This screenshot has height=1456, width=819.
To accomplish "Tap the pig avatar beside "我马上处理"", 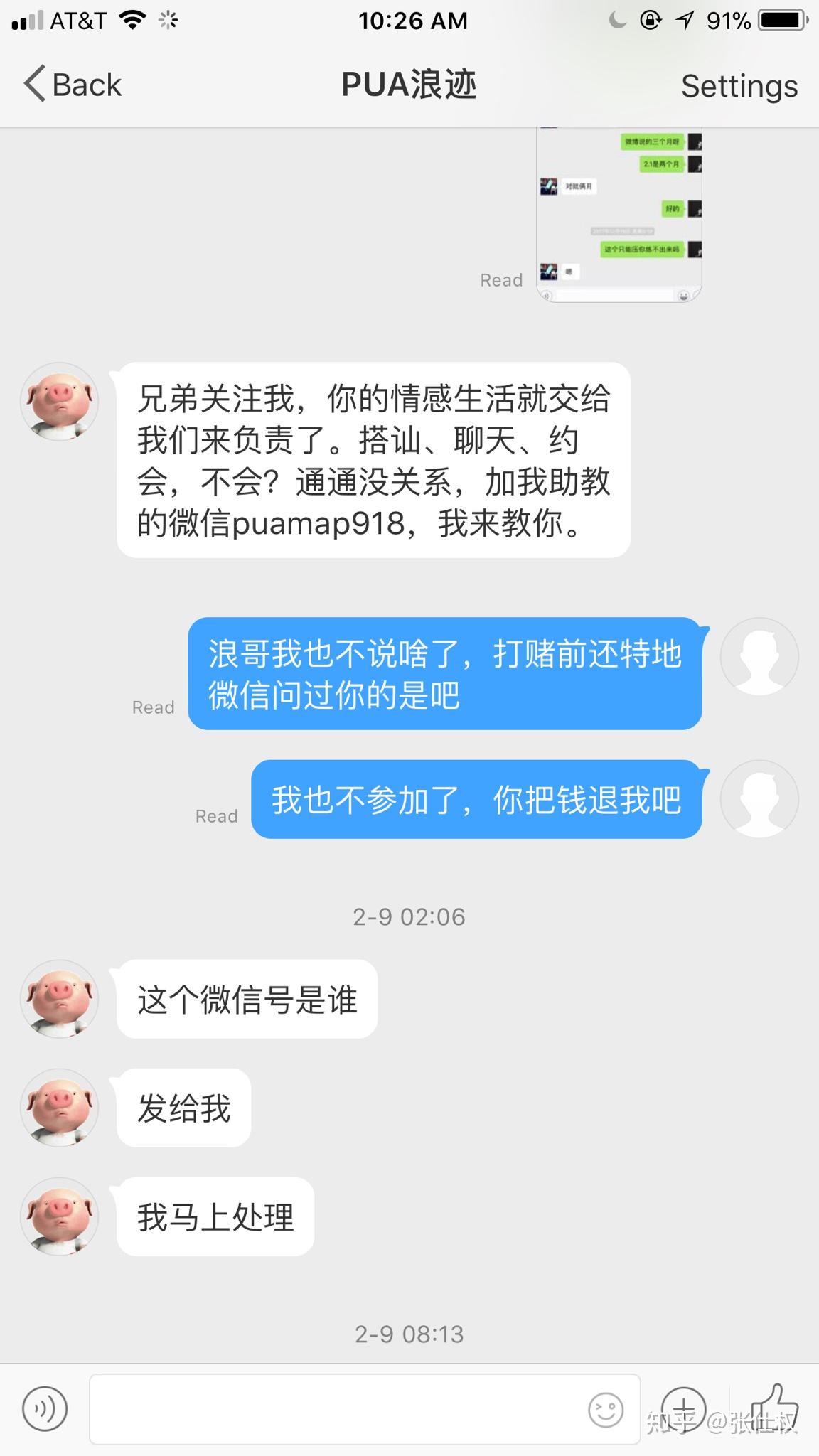I will 59,1216.
